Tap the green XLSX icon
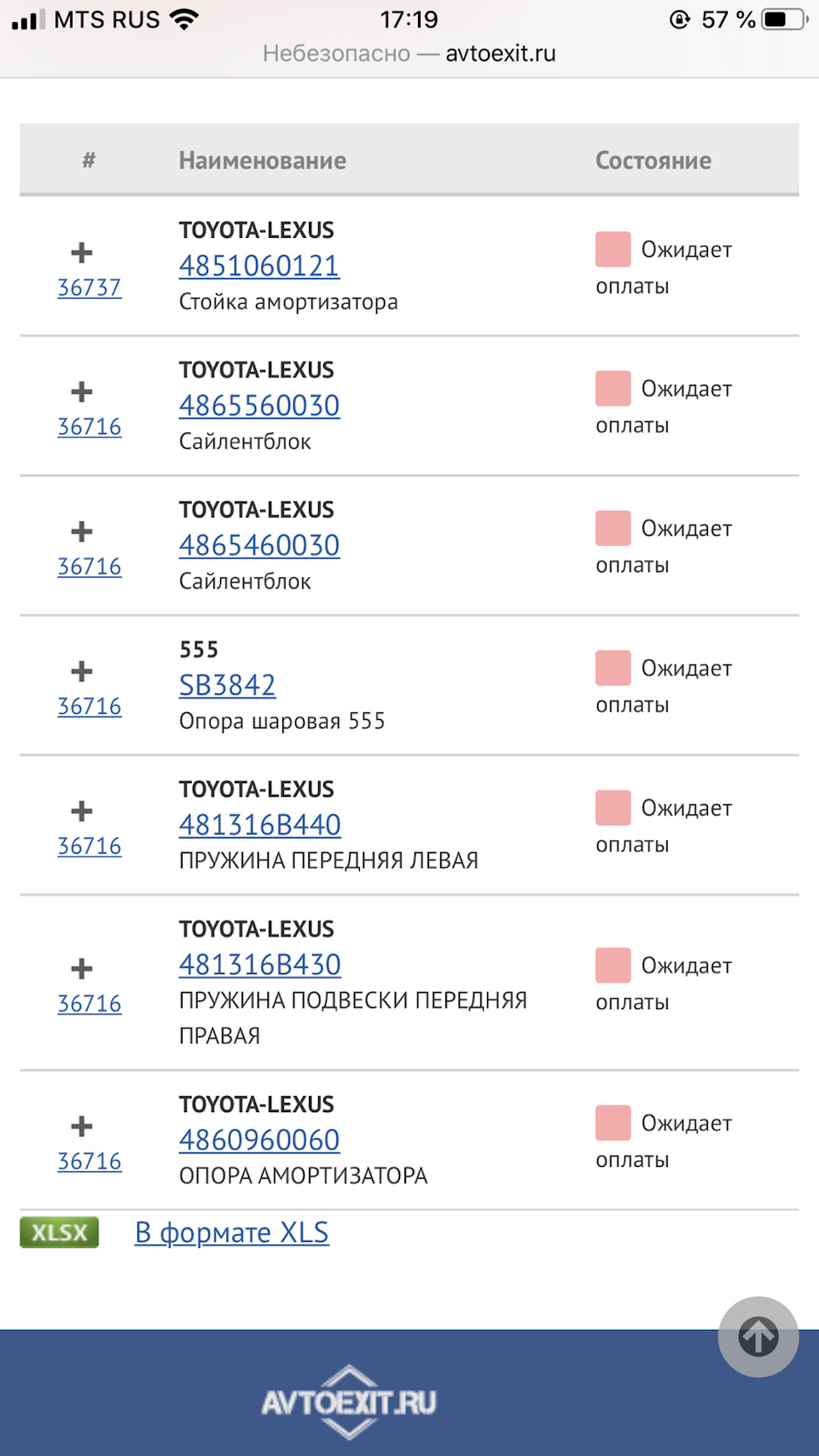Viewport: 819px width, 1456px height. [60, 1233]
